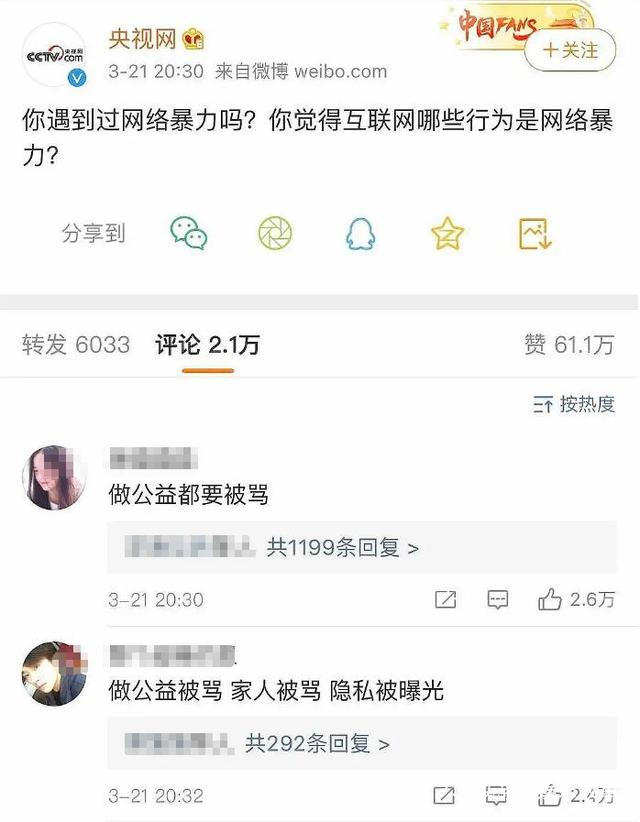Viewport: 640px width, 822px height.
Task: Reply to the comment 做公益都要被骂
Action: (x=497, y=600)
